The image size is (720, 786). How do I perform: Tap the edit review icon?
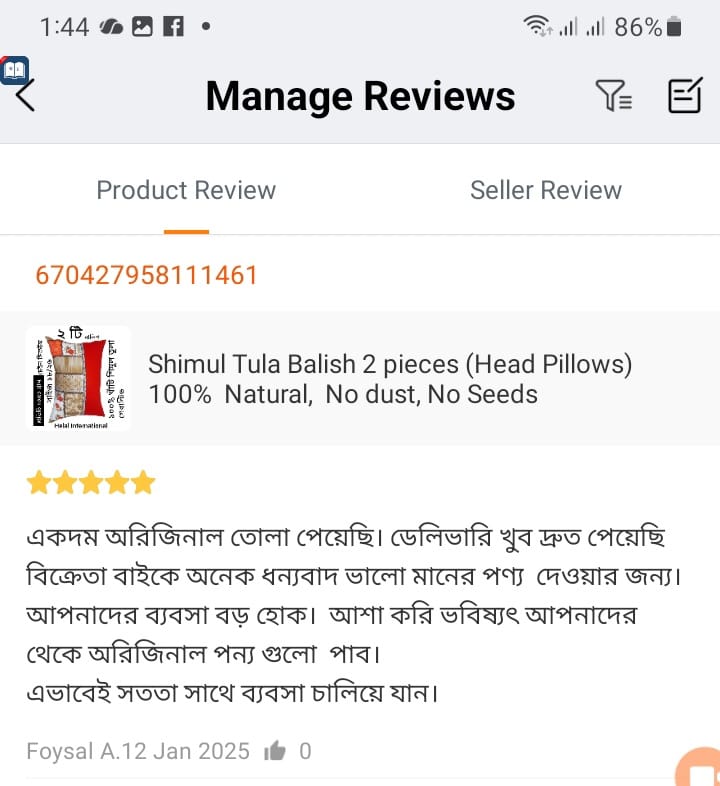pyautogui.click(x=684, y=96)
